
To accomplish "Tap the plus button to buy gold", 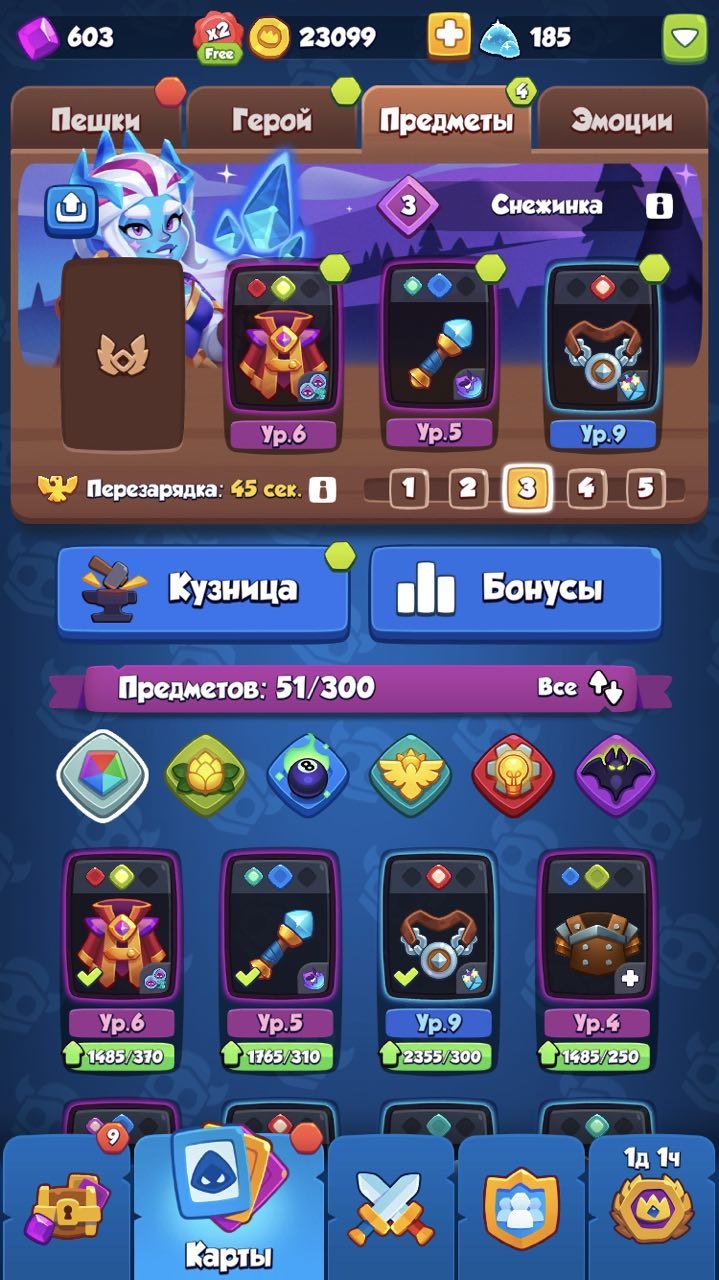I will point(449,37).
